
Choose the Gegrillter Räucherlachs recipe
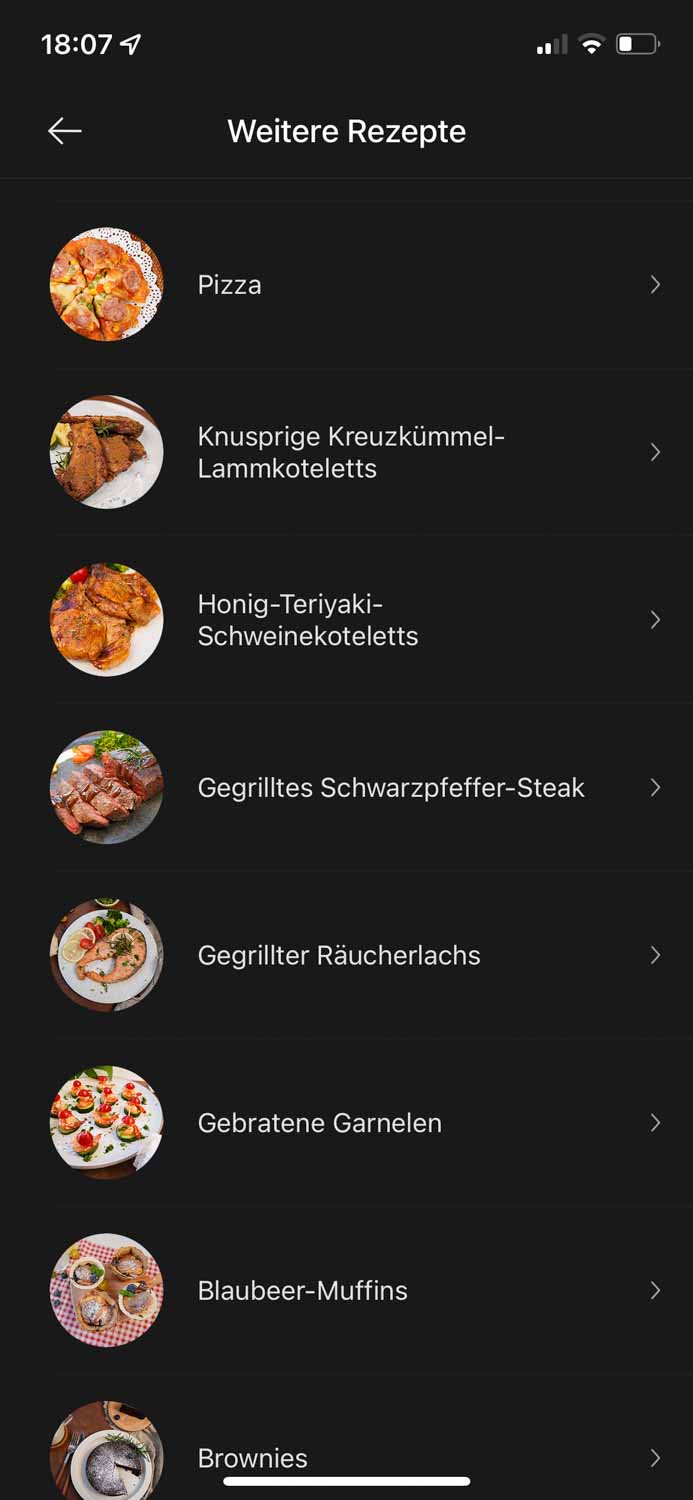tap(346, 955)
